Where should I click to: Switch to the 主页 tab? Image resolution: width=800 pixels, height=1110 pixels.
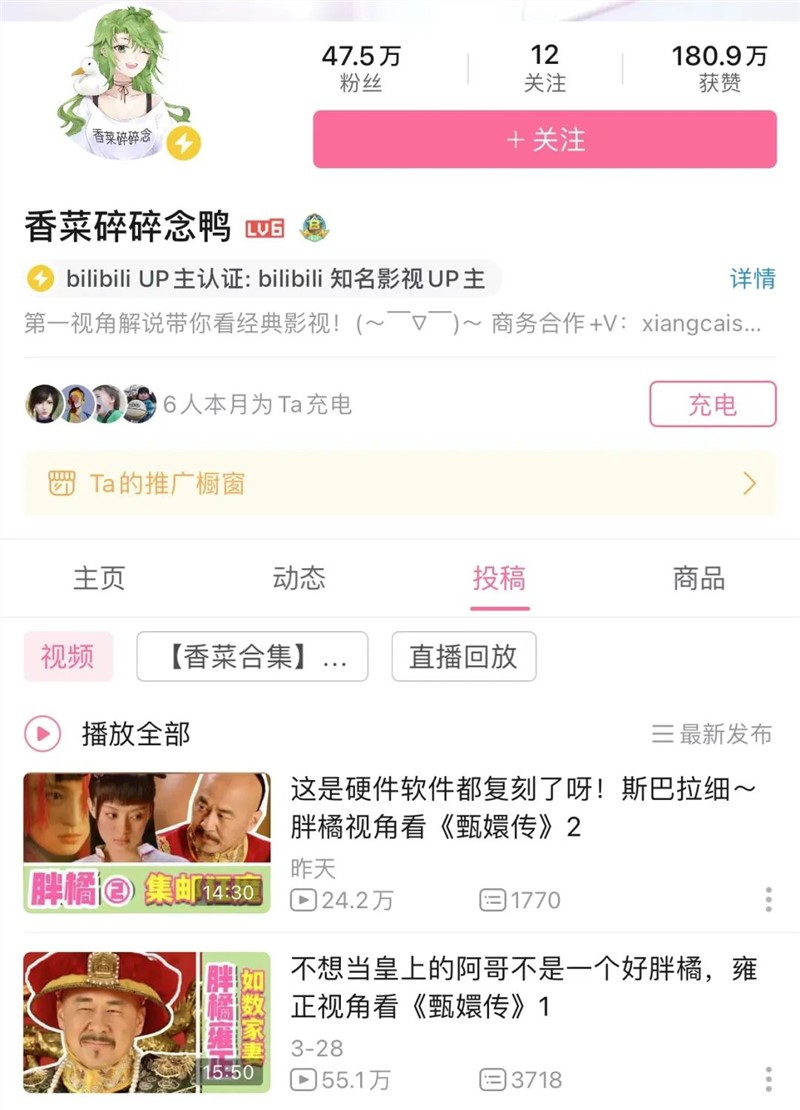point(99,578)
